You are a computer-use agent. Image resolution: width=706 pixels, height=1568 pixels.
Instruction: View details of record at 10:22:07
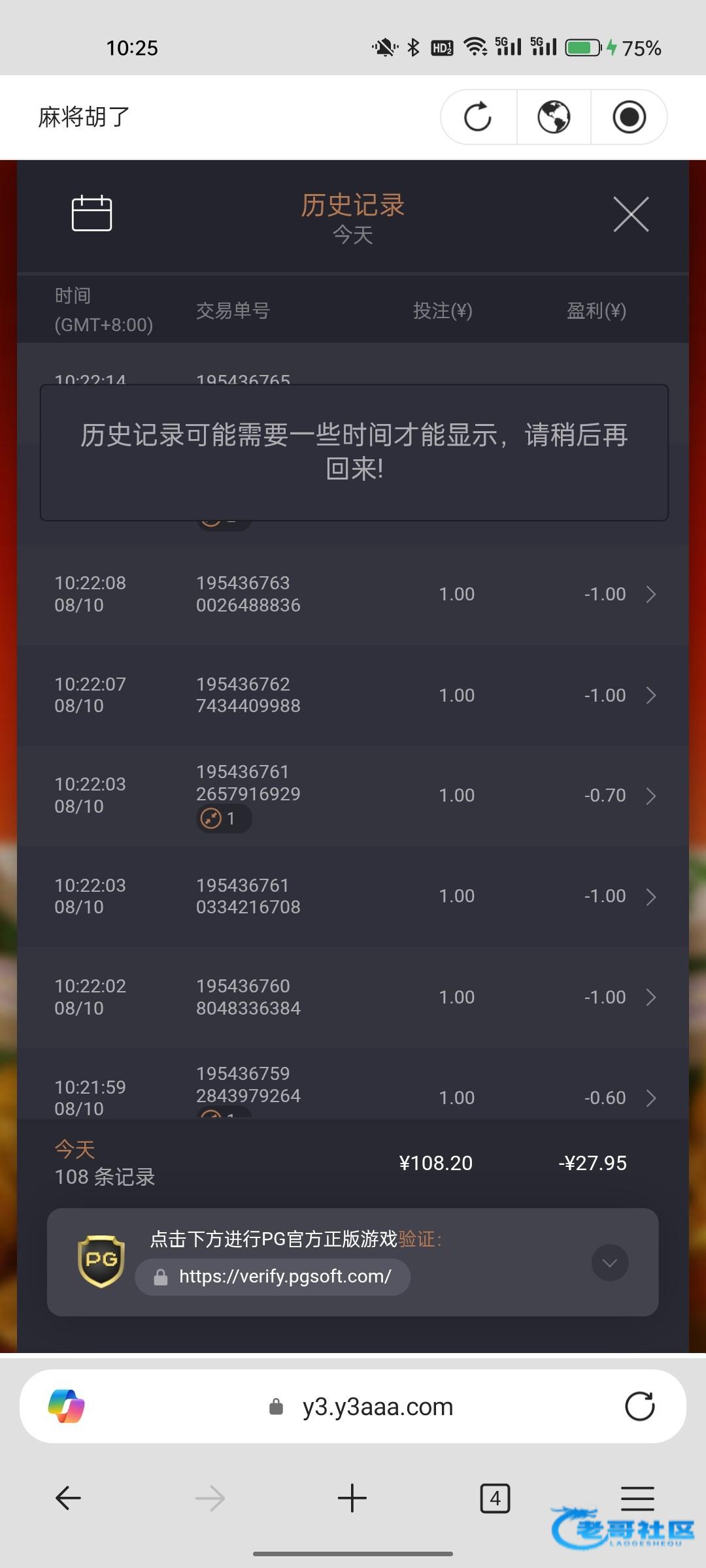[x=353, y=695]
